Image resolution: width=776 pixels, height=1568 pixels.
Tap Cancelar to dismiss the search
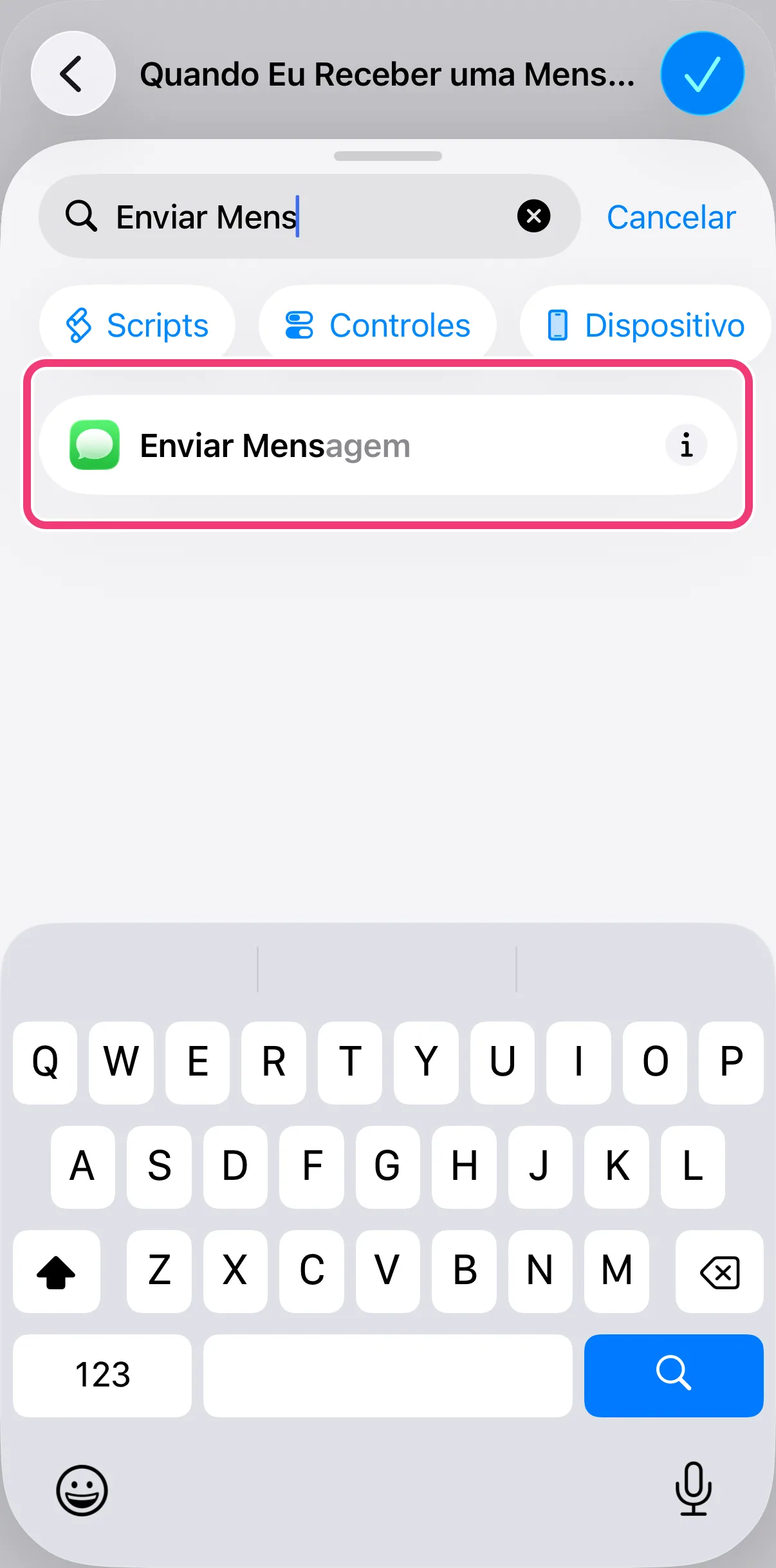tap(671, 217)
